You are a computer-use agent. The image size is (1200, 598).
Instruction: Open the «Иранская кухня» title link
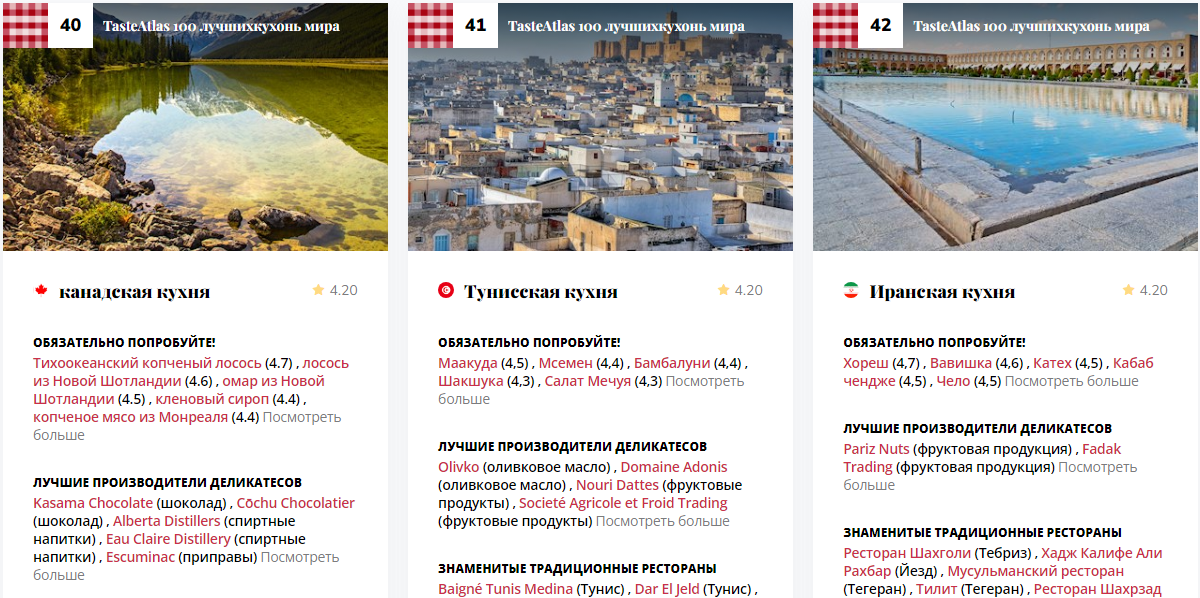[x=941, y=292]
